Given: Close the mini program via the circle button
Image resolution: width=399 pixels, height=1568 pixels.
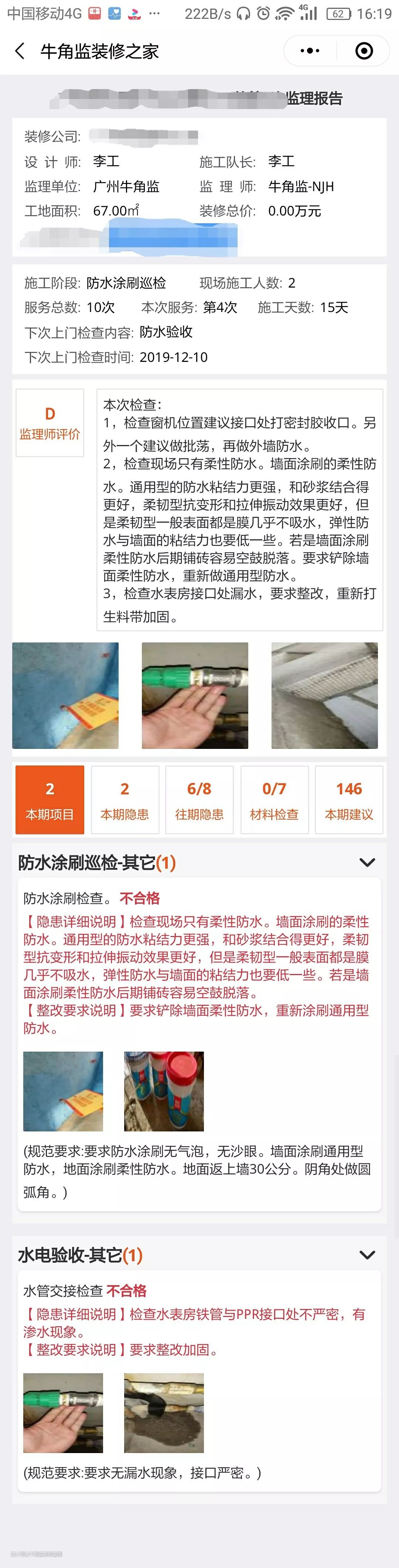Looking at the screenshot, I should 364,51.
